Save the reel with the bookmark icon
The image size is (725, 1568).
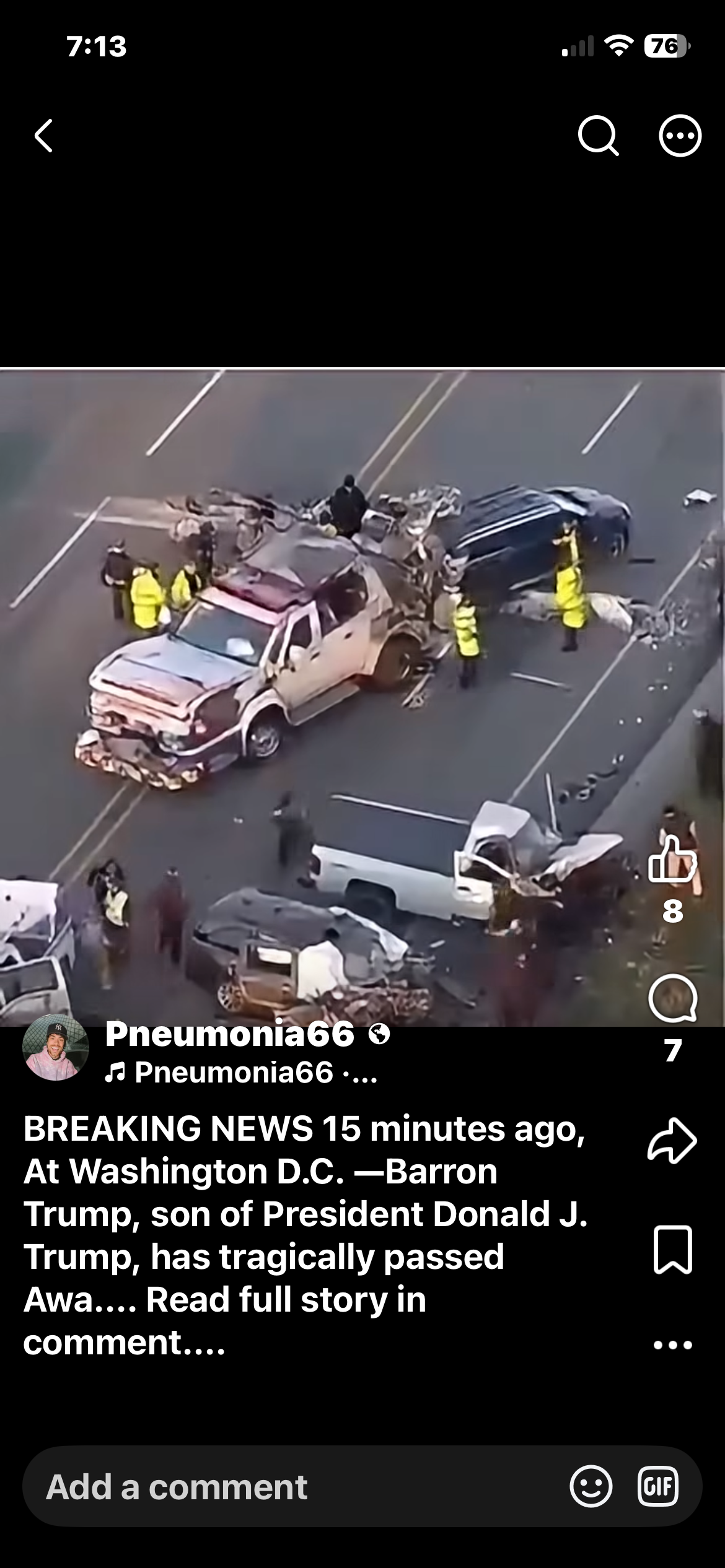click(x=673, y=1250)
